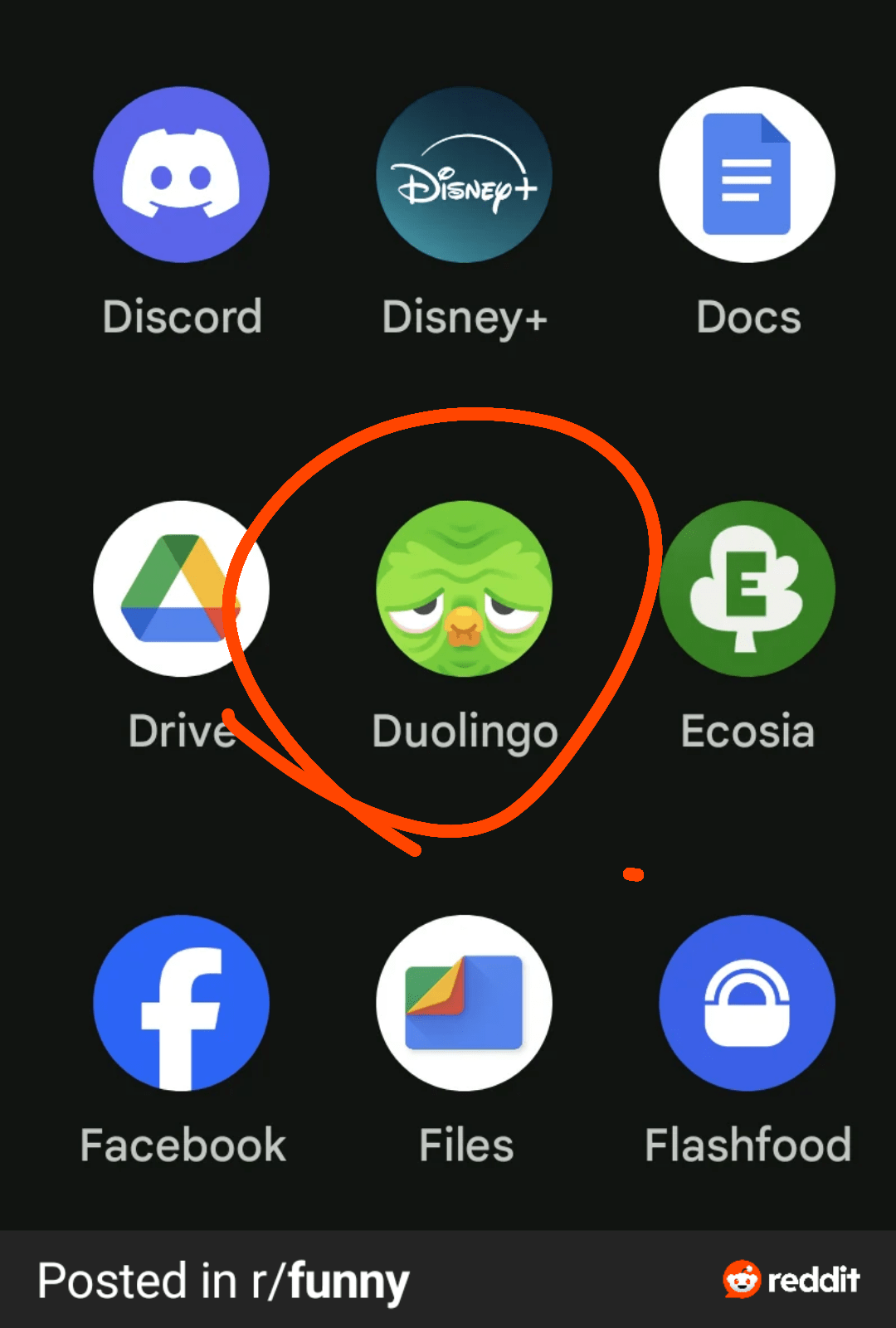This screenshot has width=896, height=1328.
Task: Tap the Flashfood app name
Action: (746, 1145)
